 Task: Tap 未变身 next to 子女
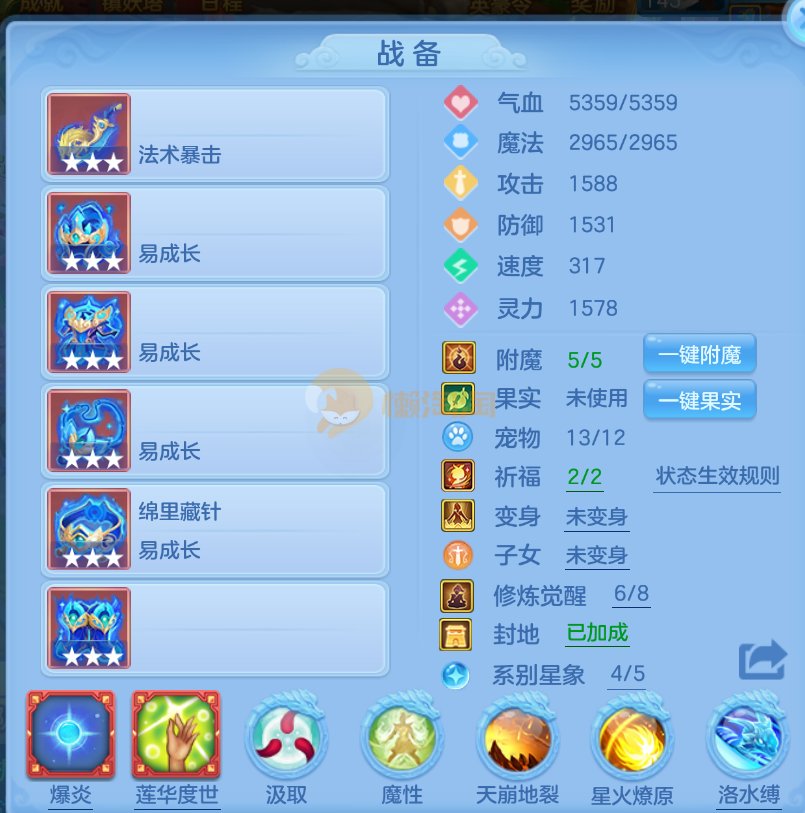click(597, 556)
